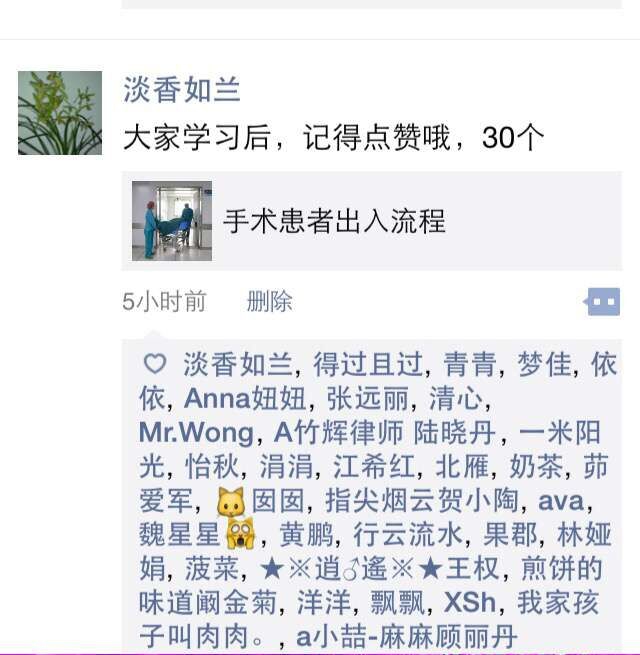Delete this post via 删除
The width and height of the screenshot is (640, 655).
pyautogui.click(x=269, y=301)
